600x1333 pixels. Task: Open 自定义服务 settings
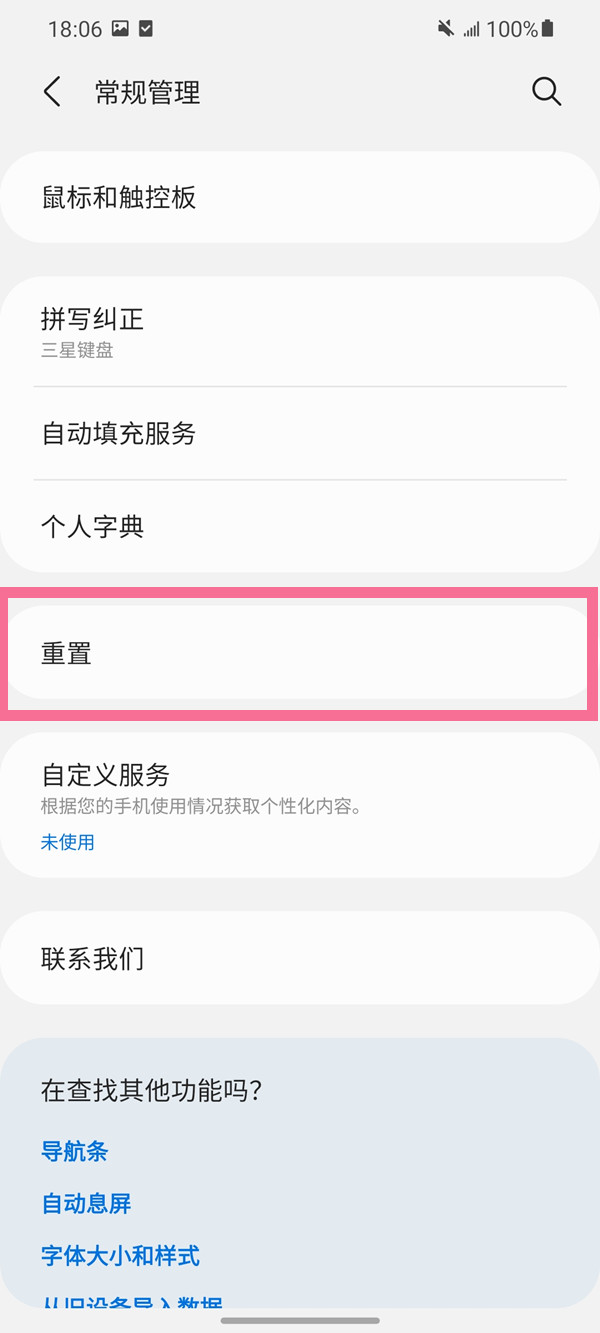pyautogui.click(x=300, y=804)
